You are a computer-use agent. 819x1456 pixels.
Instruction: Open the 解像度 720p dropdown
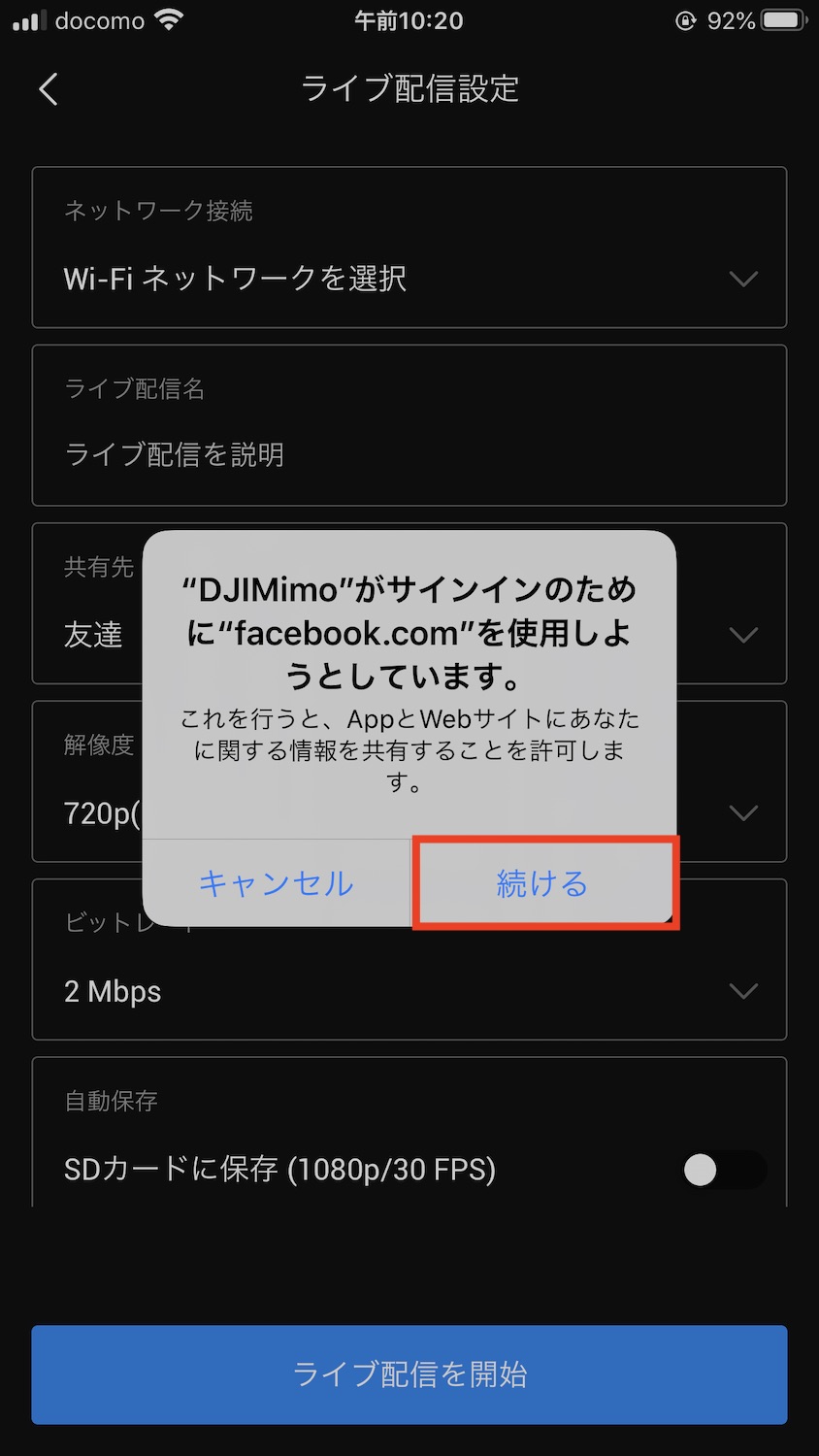pyautogui.click(x=742, y=812)
